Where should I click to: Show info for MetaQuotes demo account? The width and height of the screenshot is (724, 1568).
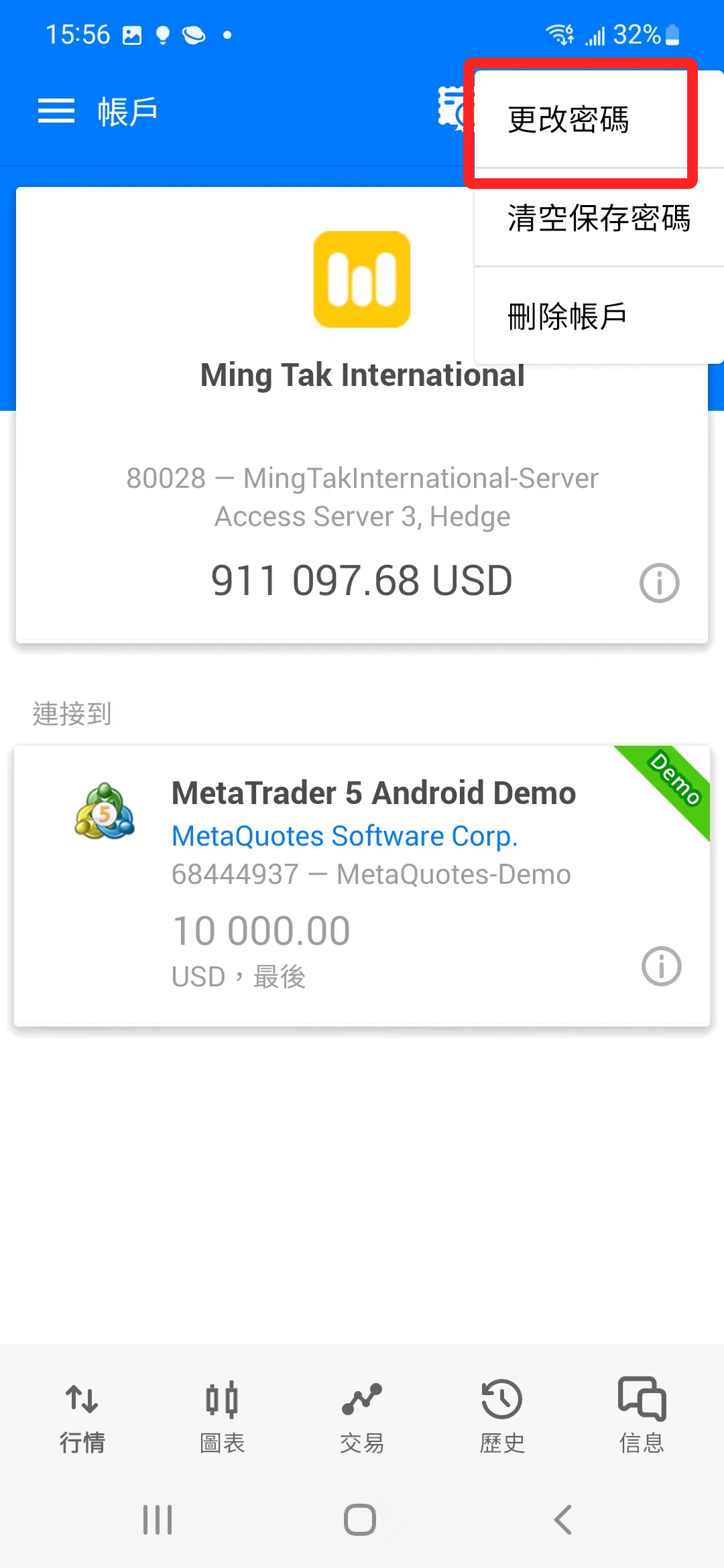[x=661, y=966]
